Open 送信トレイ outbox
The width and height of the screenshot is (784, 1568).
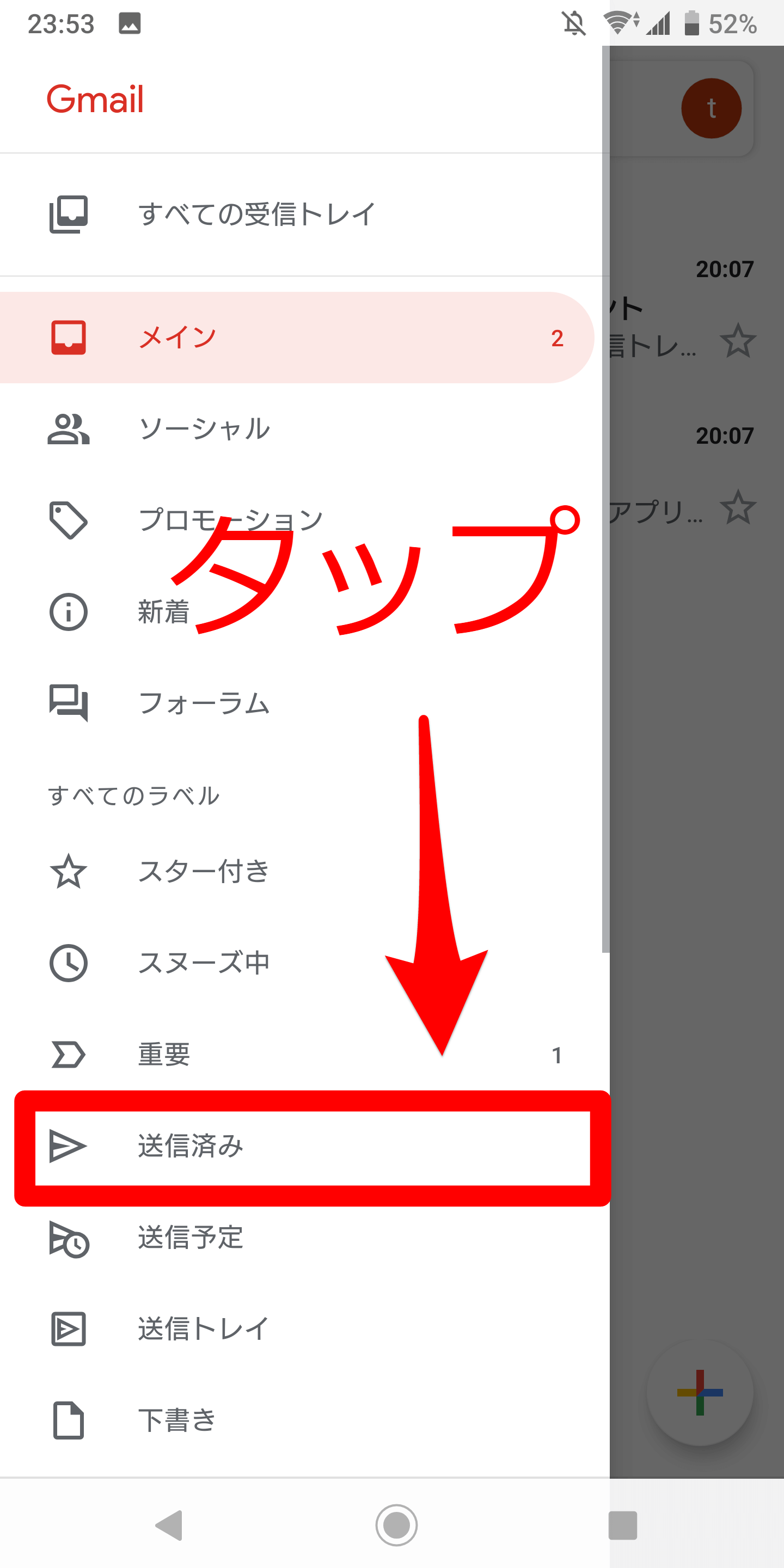point(304,1330)
